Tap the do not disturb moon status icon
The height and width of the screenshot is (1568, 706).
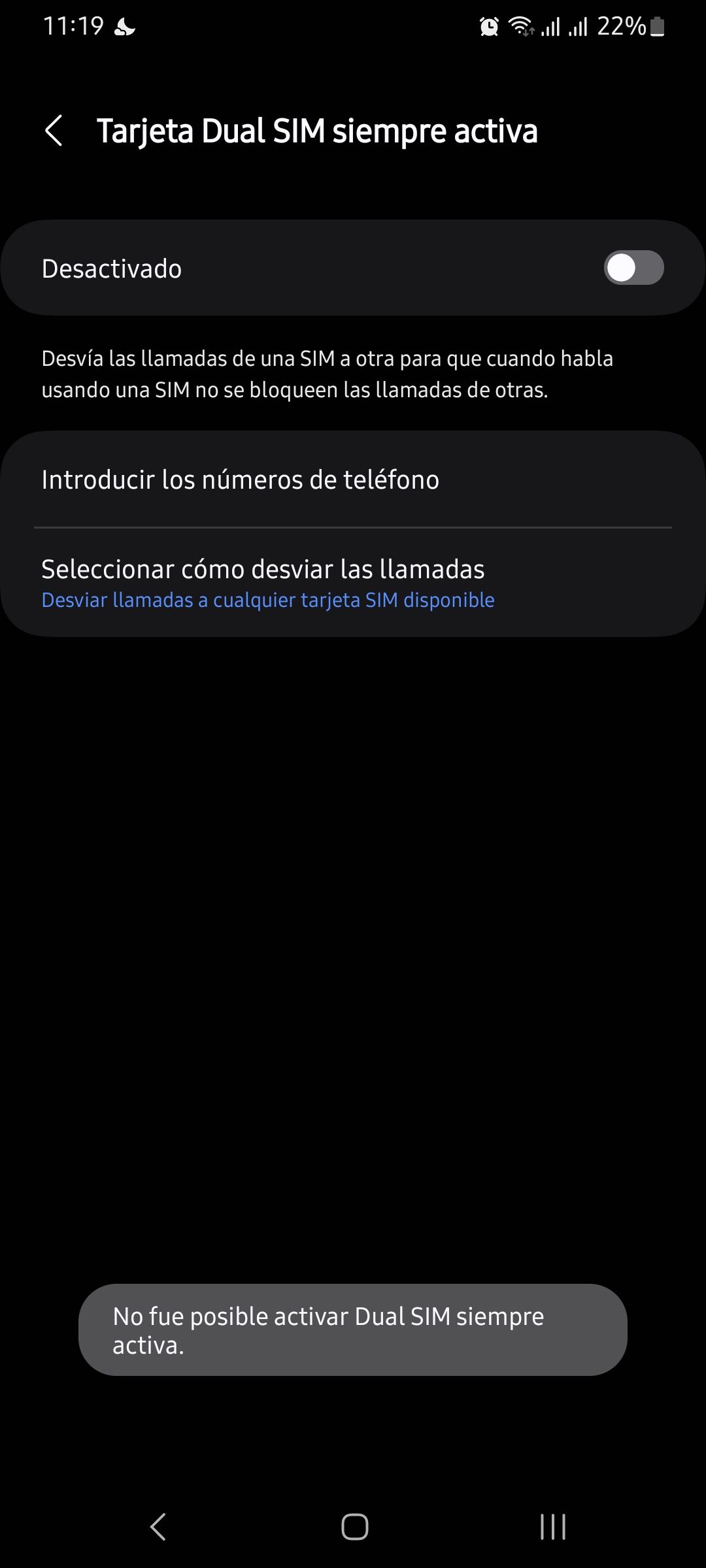coord(124,27)
